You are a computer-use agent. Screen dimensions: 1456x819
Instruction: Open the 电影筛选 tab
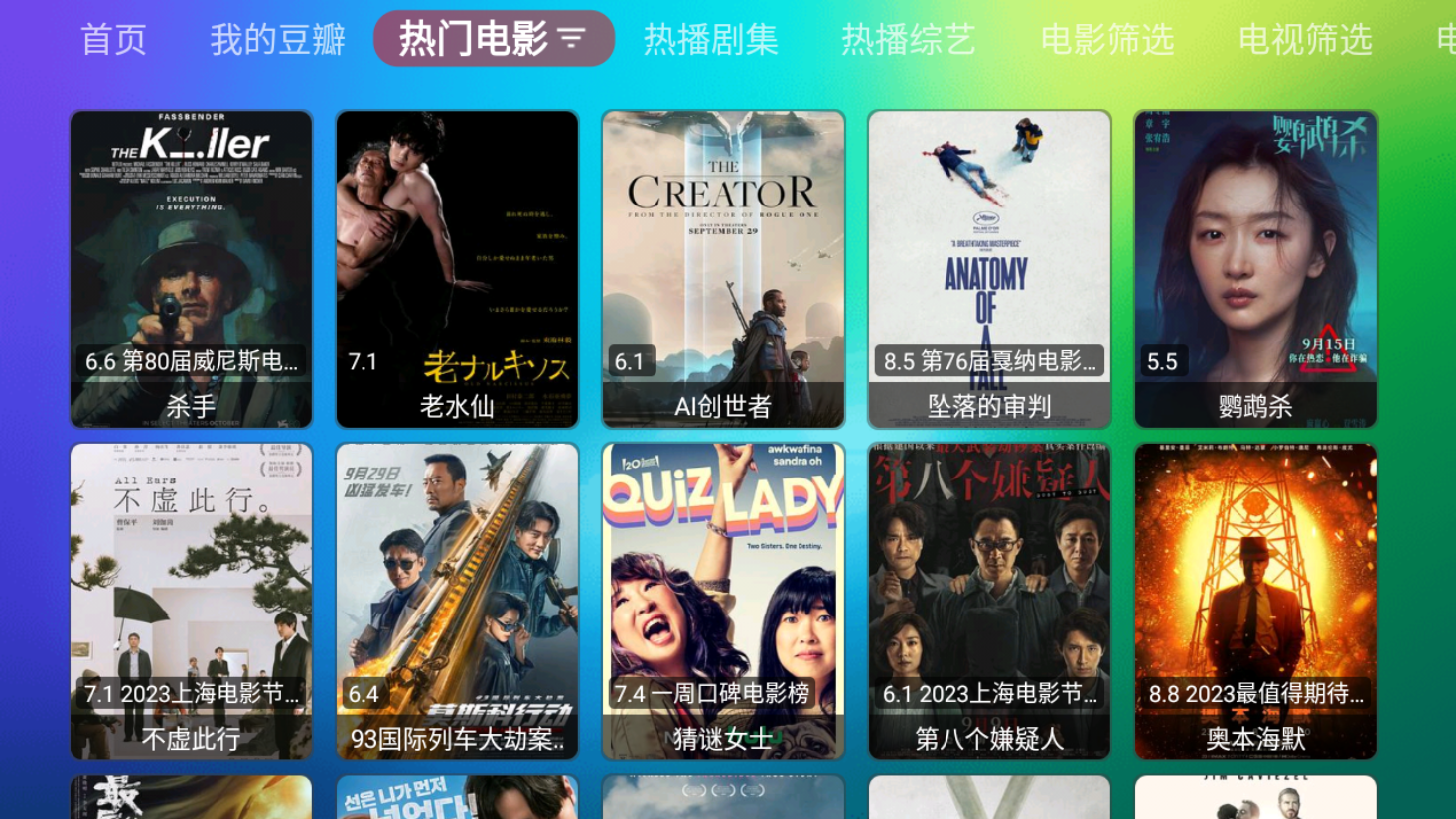[x=1106, y=40]
